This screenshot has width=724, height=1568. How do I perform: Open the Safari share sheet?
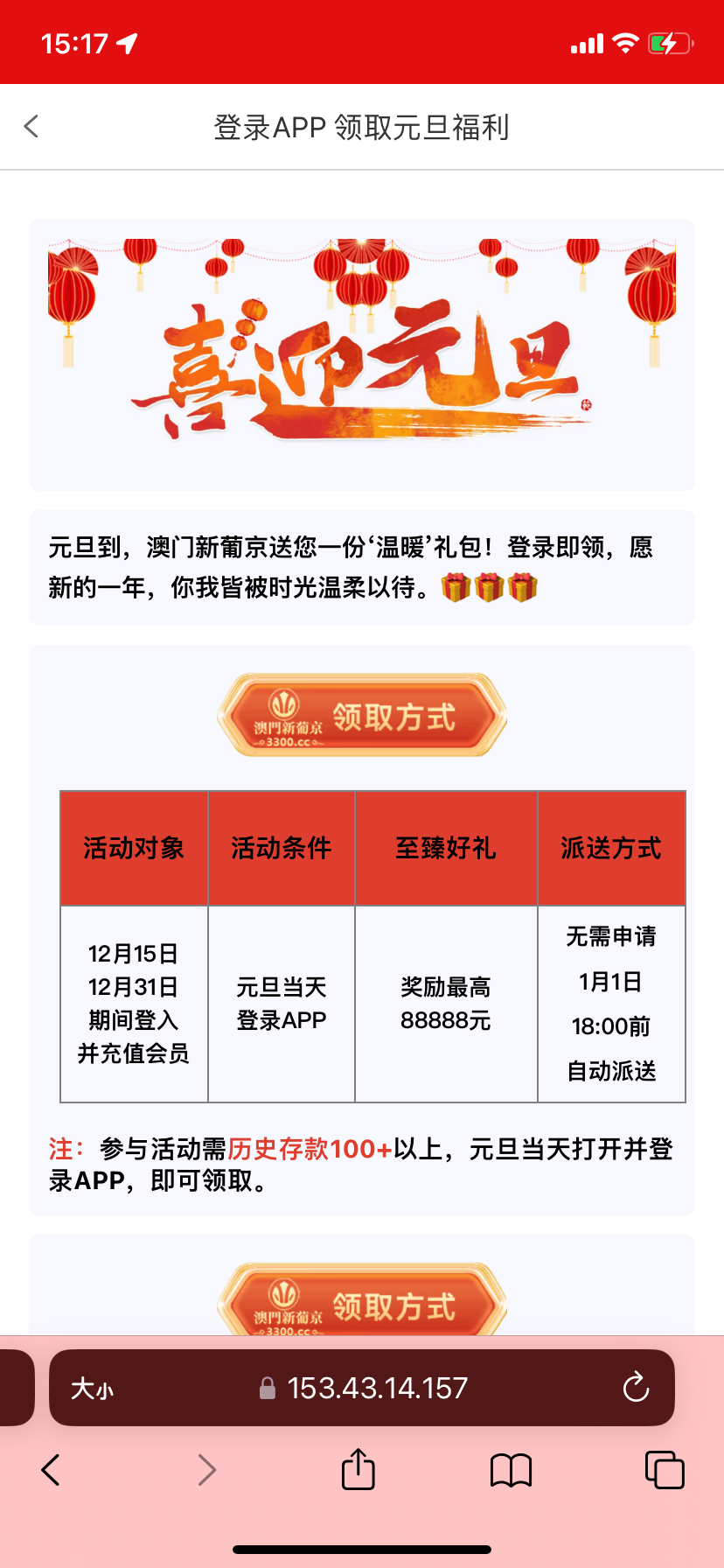pos(359,1469)
